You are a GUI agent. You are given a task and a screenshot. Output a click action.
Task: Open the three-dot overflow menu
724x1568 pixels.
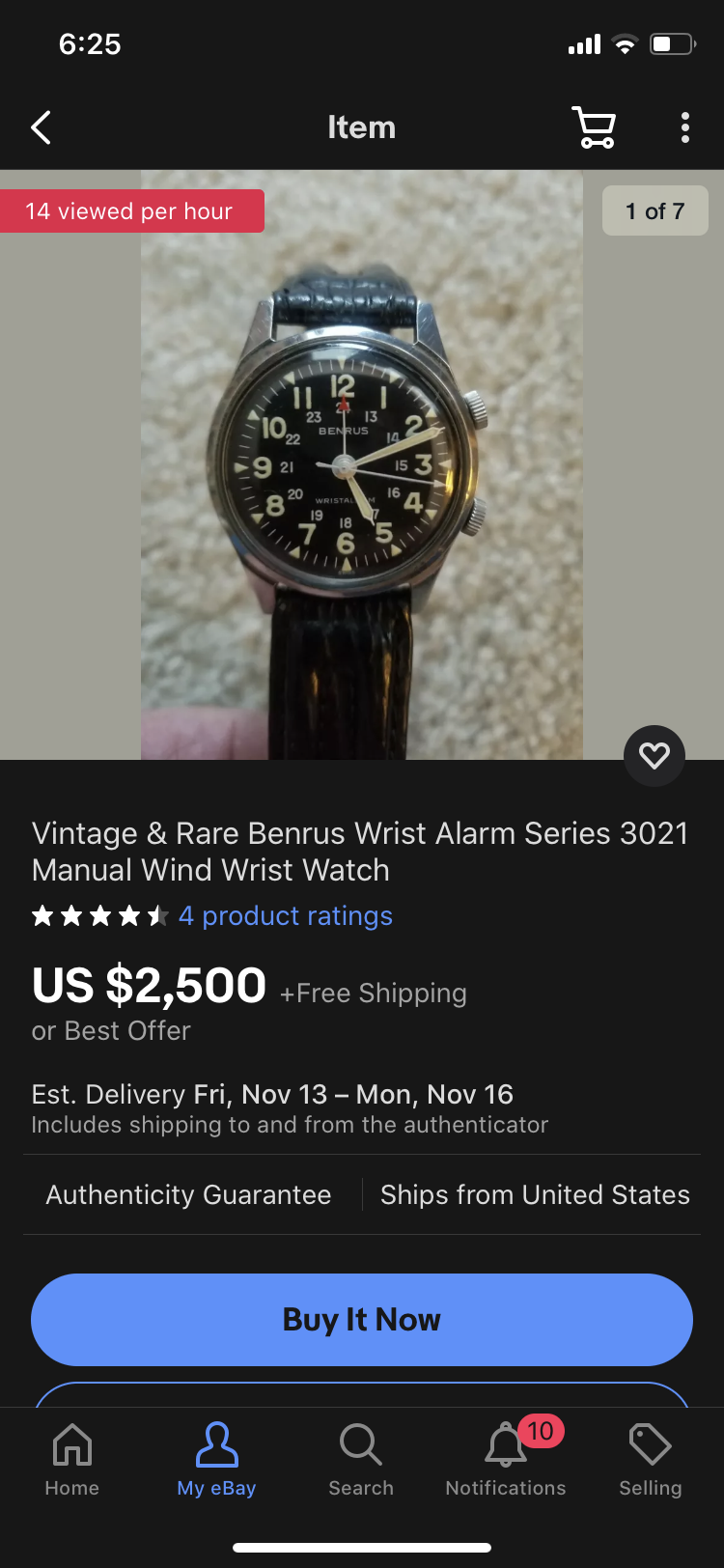[x=684, y=127]
